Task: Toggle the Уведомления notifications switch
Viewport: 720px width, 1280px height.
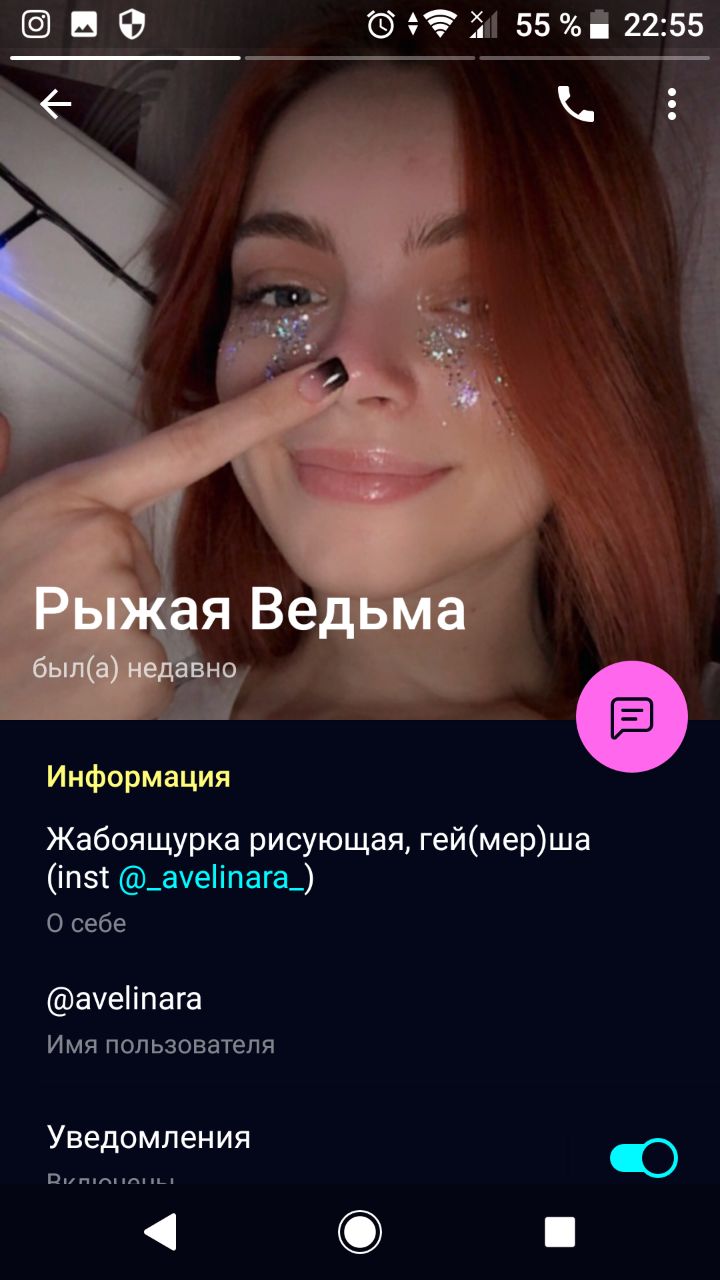Action: point(643,1158)
